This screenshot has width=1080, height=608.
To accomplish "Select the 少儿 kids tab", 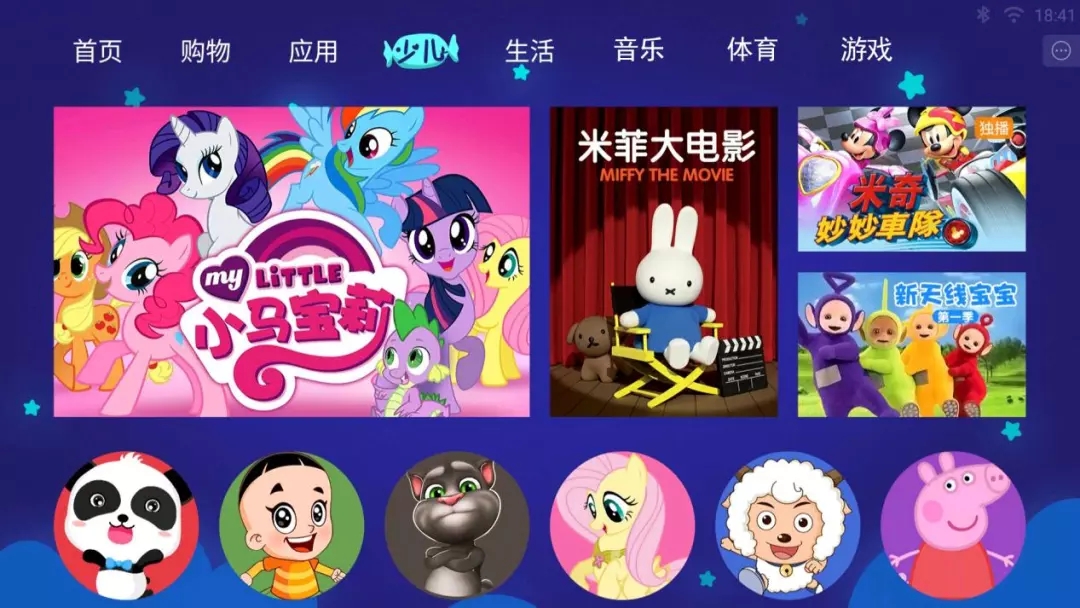I will pos(420,50).
